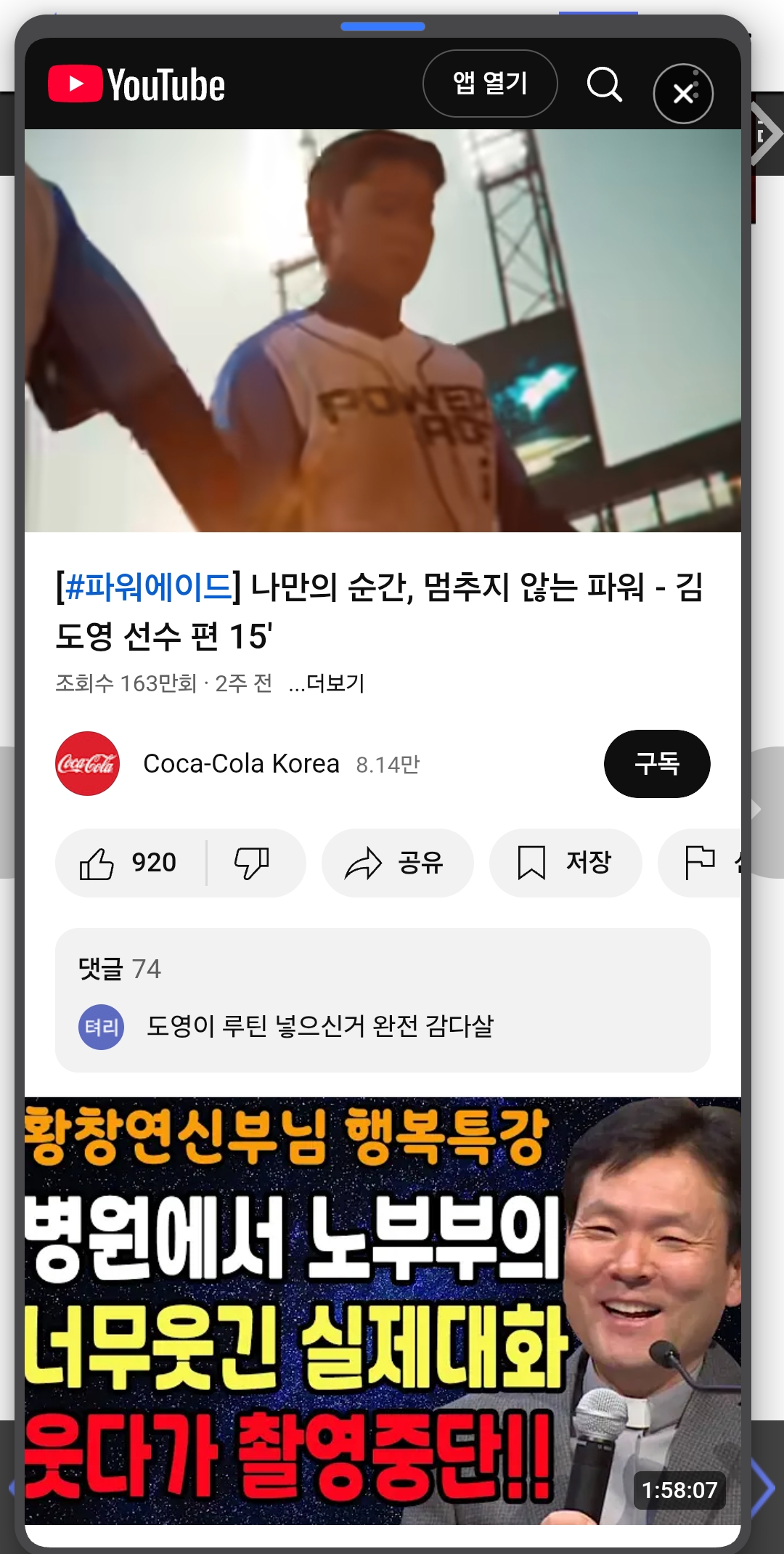
Task: Share the video via 공유
Action: pos(397,863)
